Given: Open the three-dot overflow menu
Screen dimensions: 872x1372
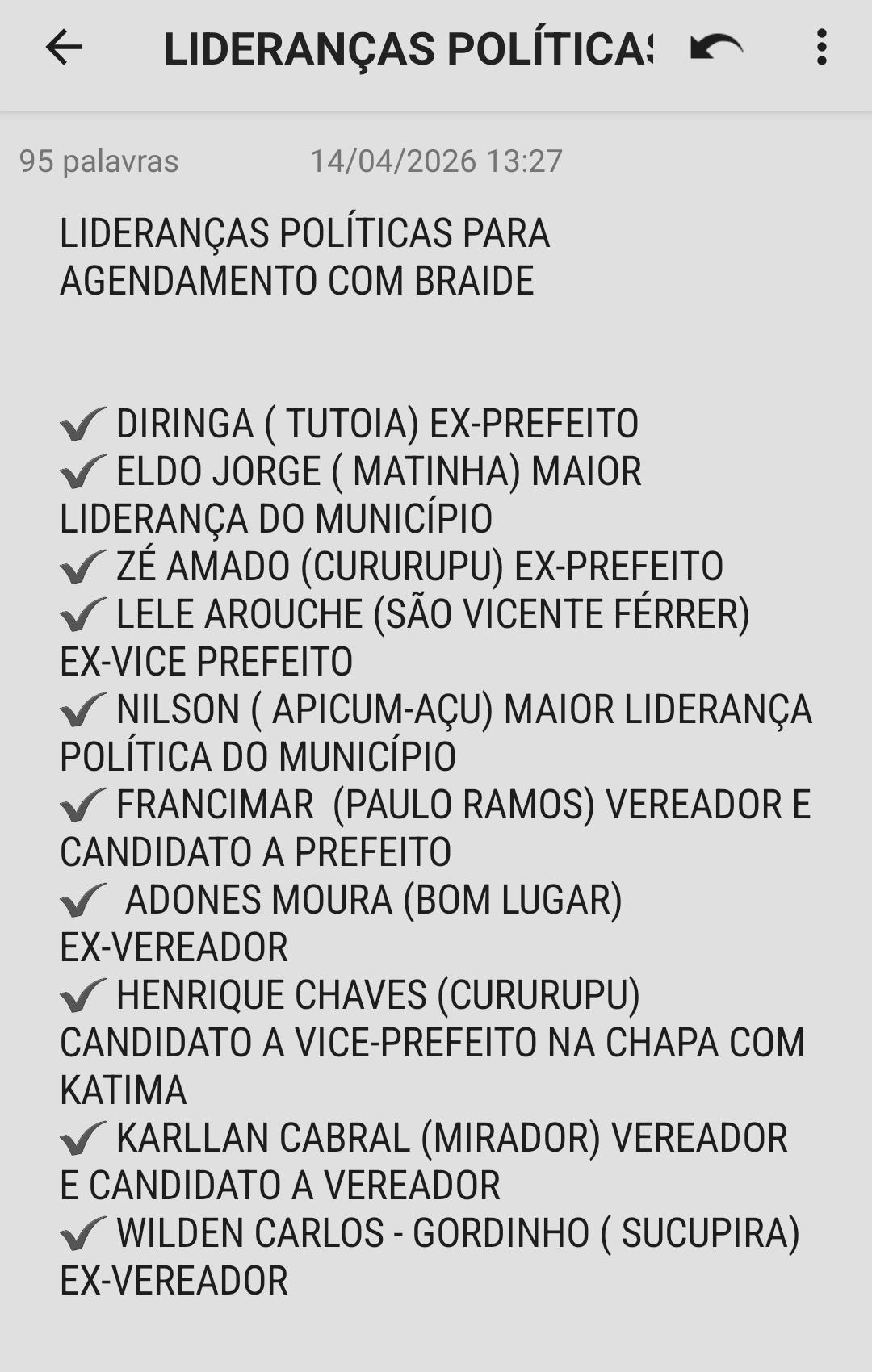Looking at the screenshot, I should [821, 48].
